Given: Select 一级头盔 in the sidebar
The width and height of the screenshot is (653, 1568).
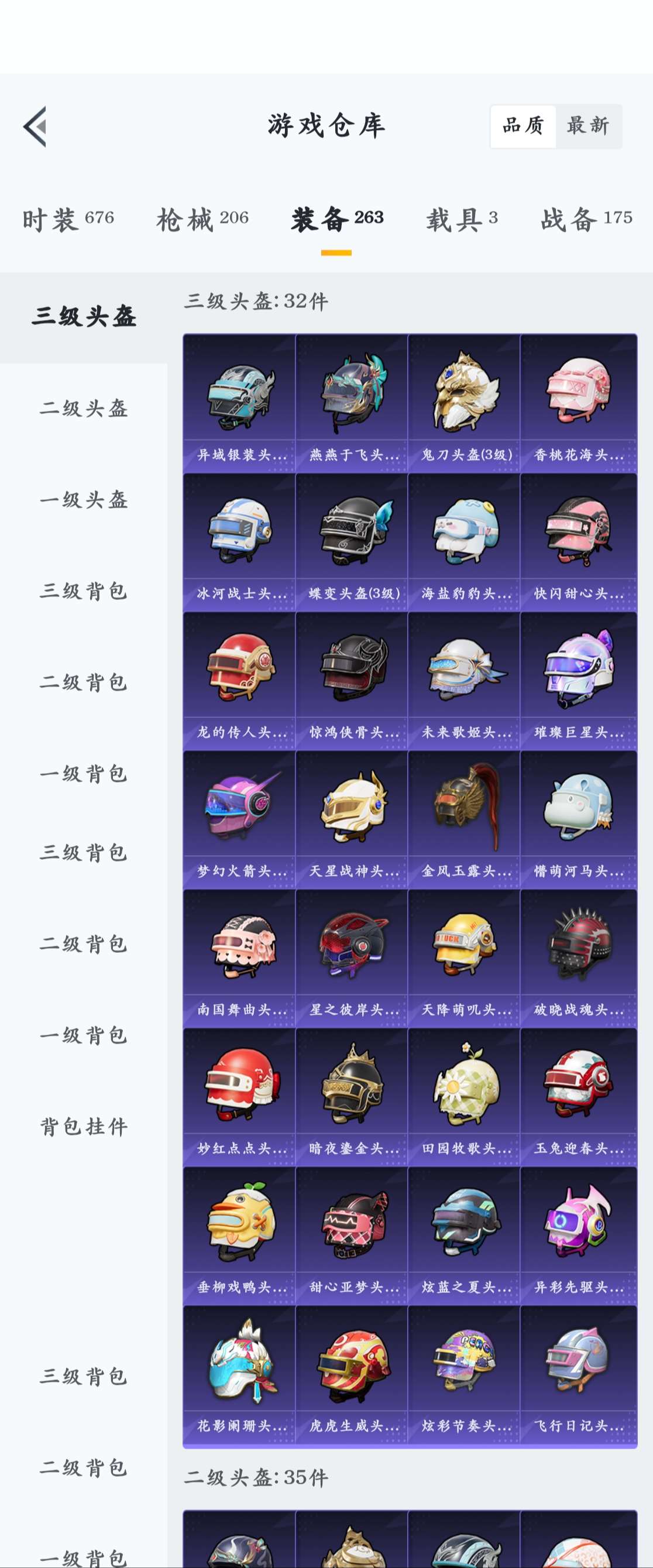Looking at the screenshot, I should click(x=84, y=500).
